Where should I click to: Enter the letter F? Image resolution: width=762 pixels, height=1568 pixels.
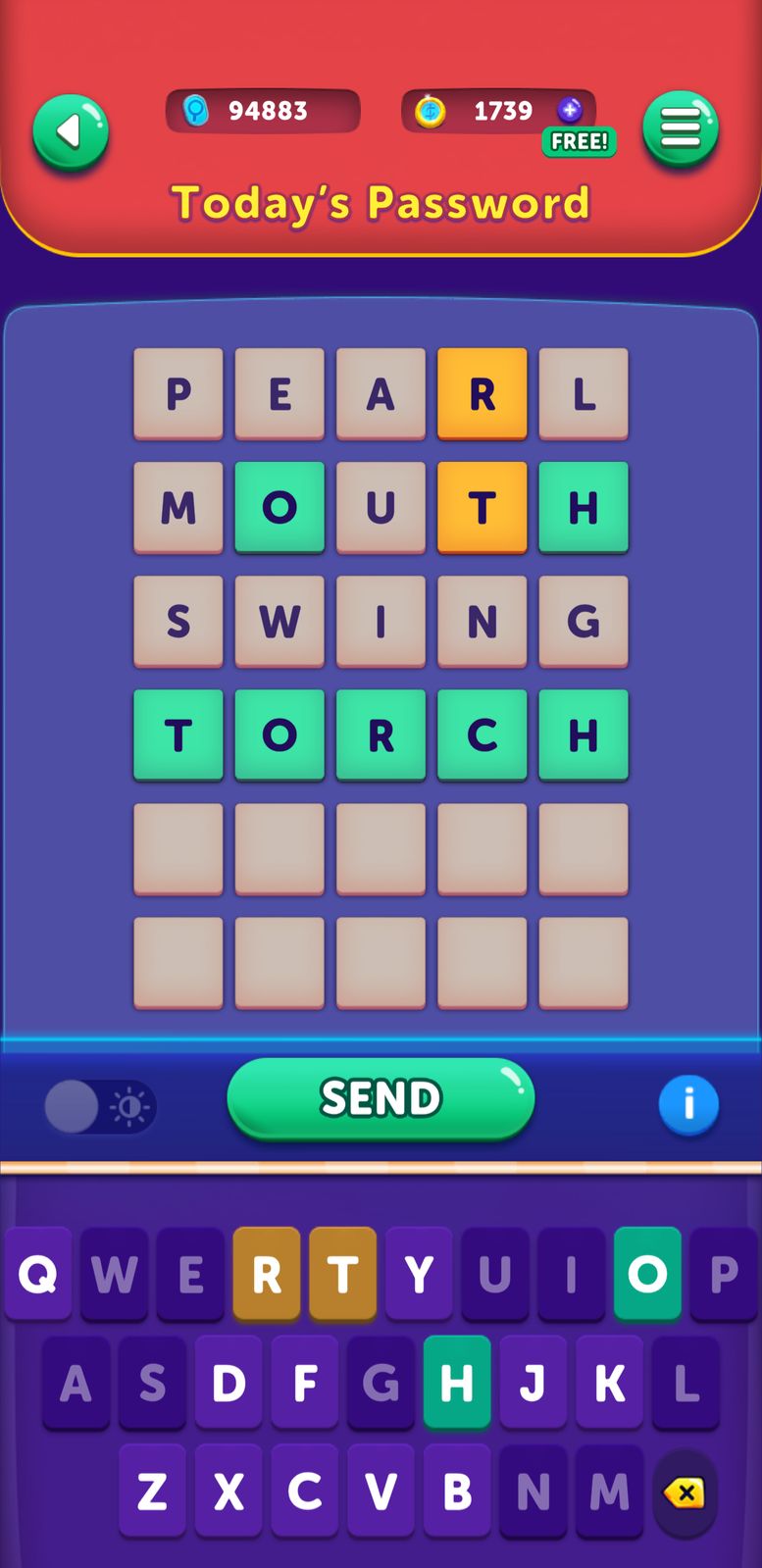[x=305, y=1383]
